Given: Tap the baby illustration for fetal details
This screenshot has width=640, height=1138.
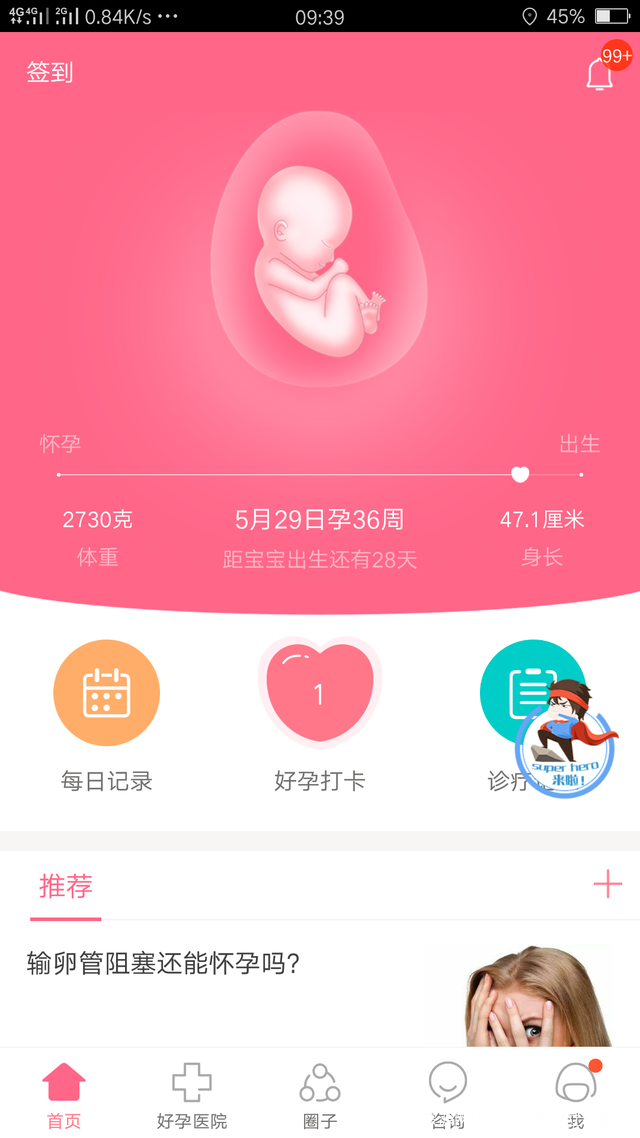Looking at the screenshot, I should pyautogui.click(x=318, y=260).
